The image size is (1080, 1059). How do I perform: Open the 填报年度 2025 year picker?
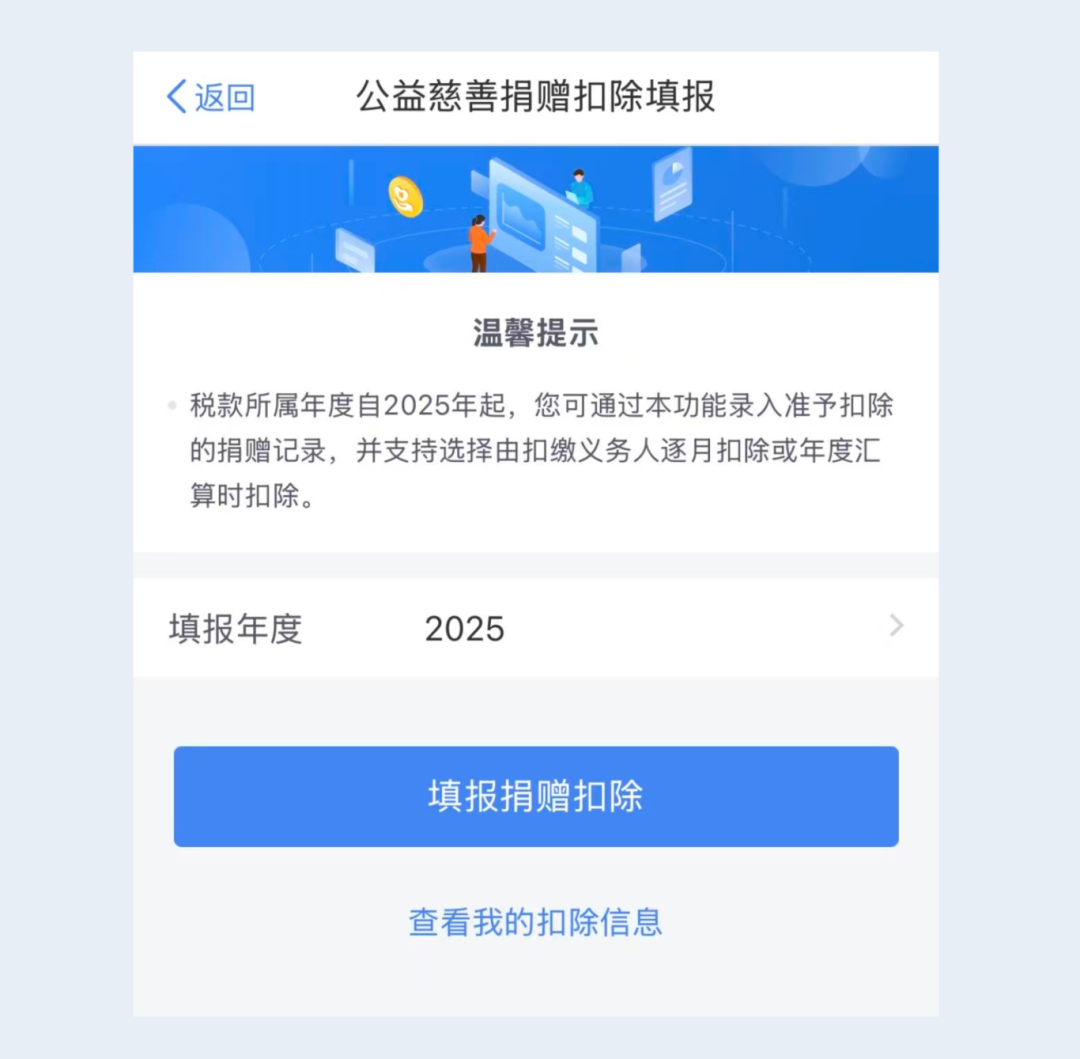point(536,628)
